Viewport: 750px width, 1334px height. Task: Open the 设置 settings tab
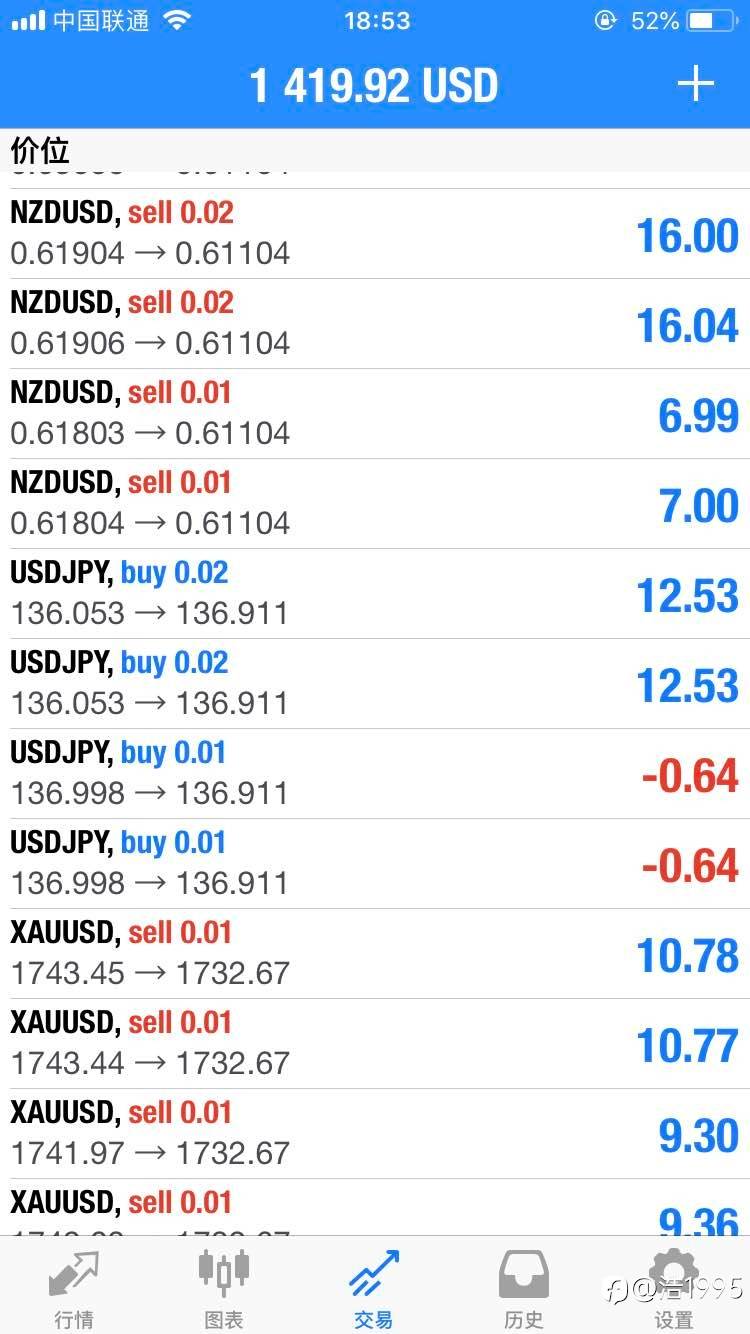(x=674, y=1288)
